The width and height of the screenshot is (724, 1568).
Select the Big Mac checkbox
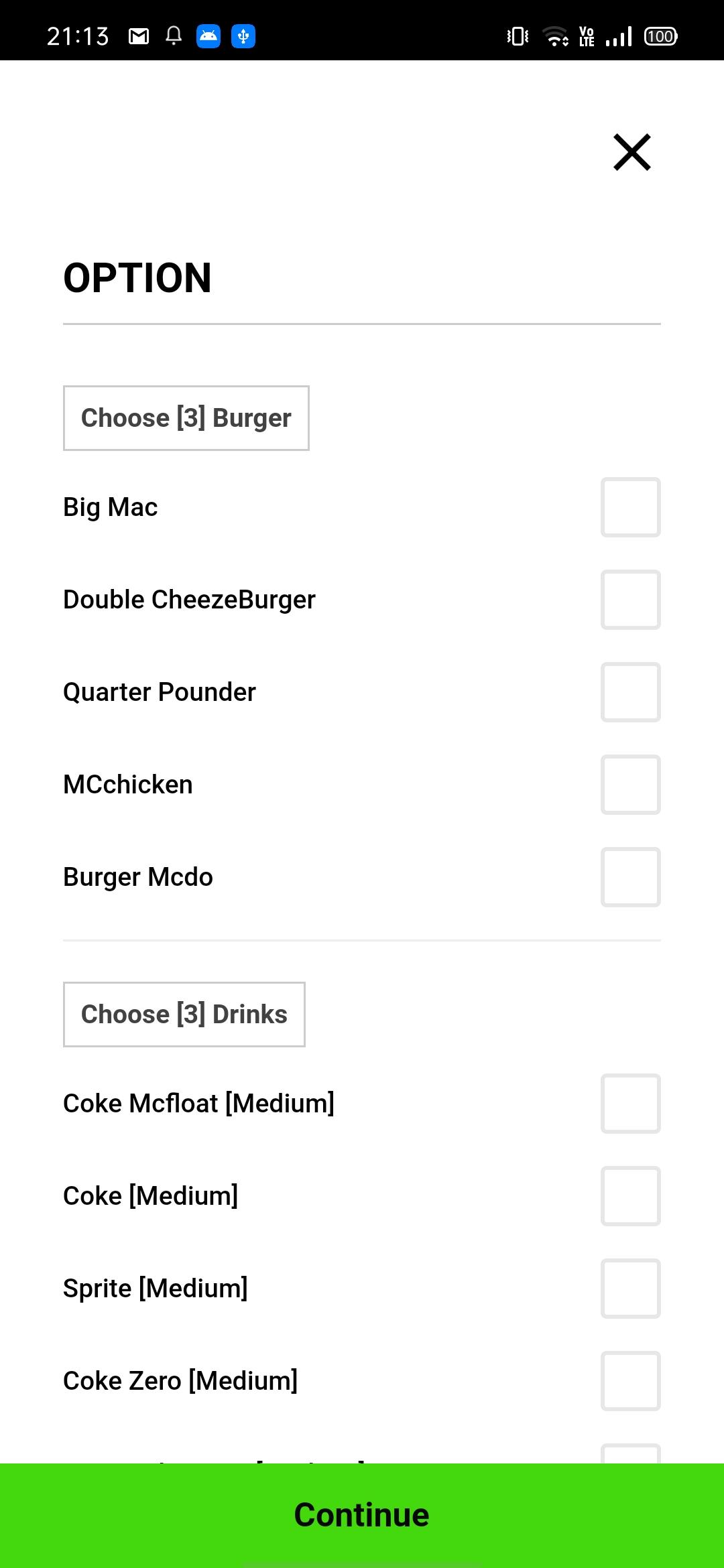click(630, 507)
